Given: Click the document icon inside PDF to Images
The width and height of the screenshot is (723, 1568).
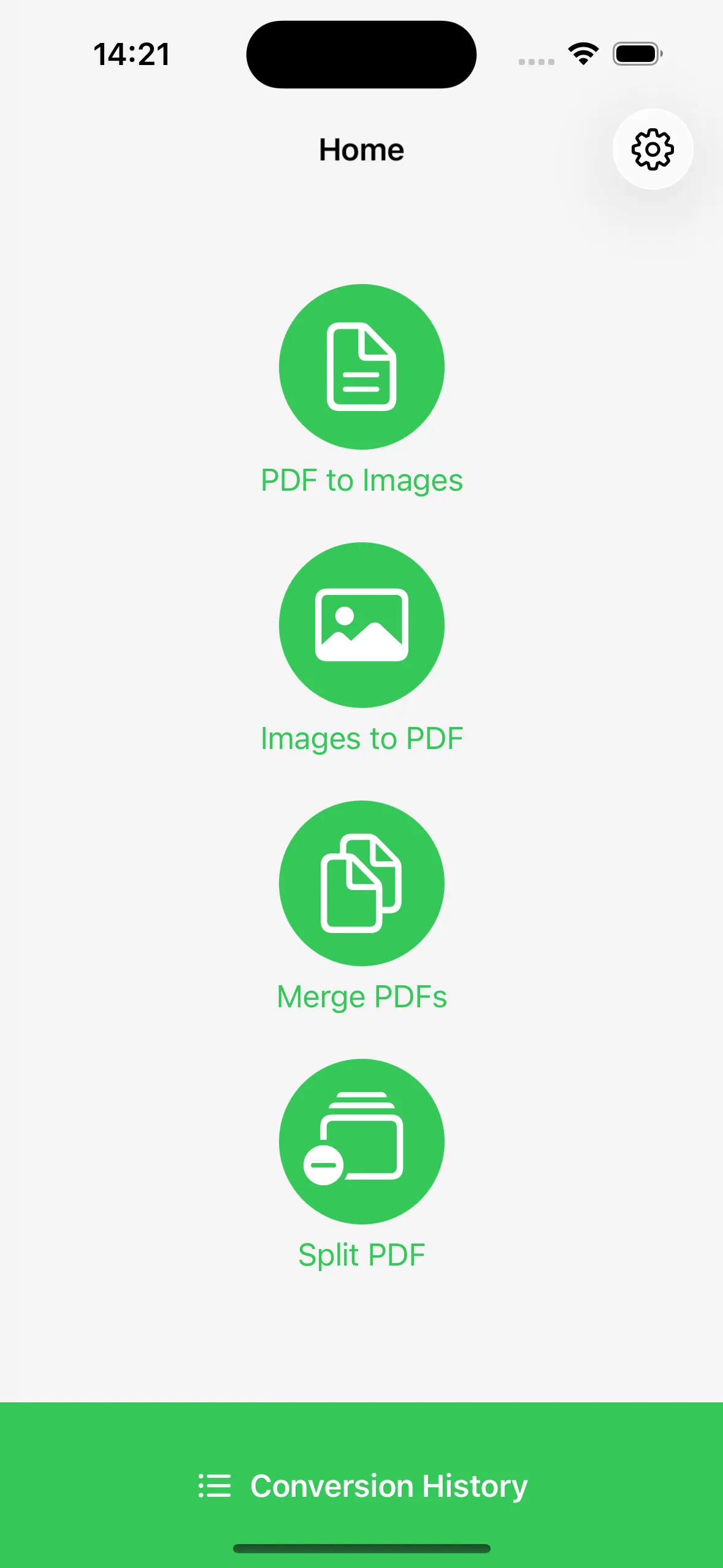Looking at the screenshot, I should (362, 366).
